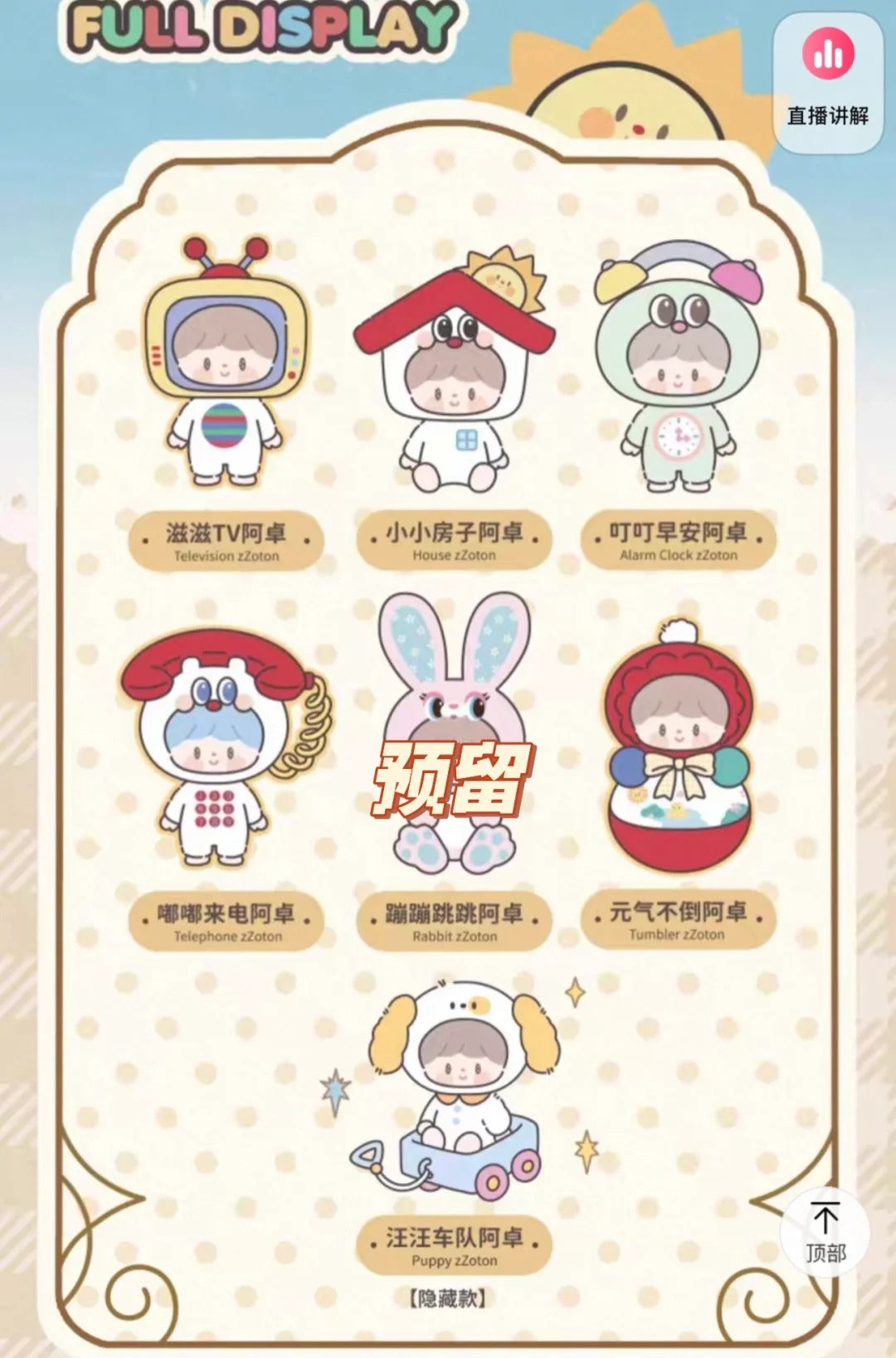Open the 直播讲解 live explanation button
Image resolution: width=896 pixels, height=1358 pixels.
827,80
